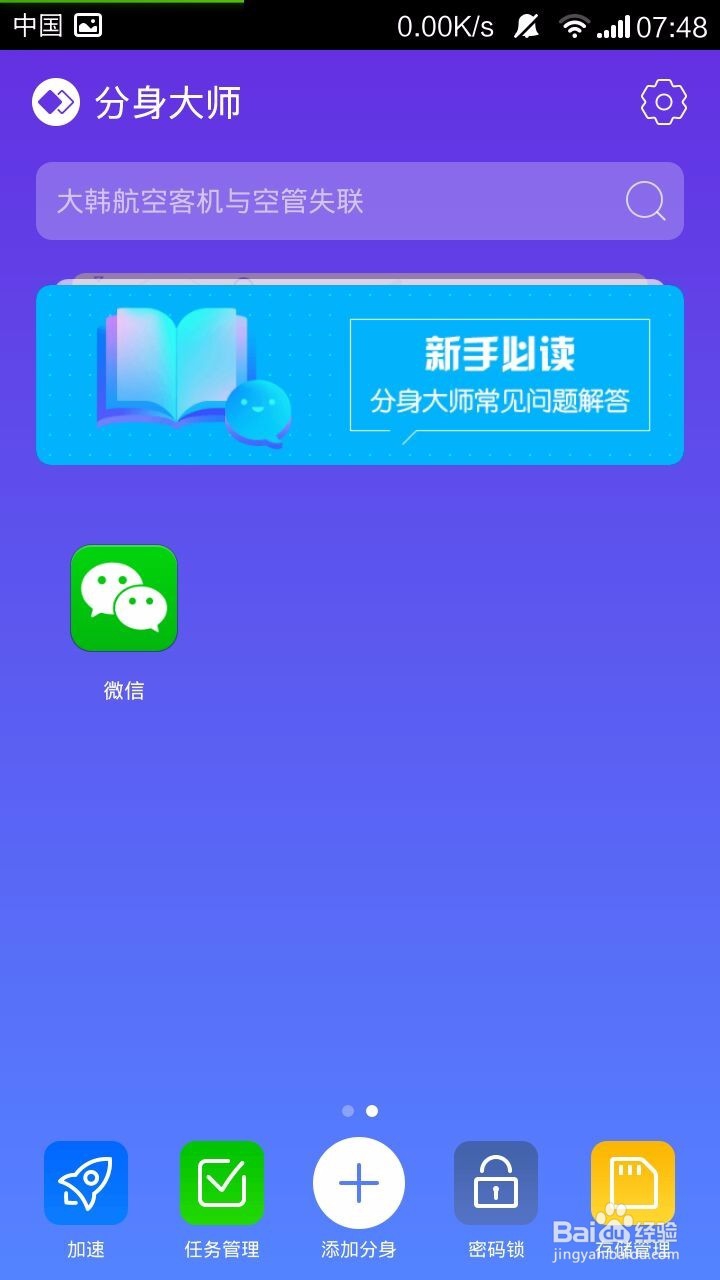Launch the cloned 微信 WeChat app
The height and width of the screenshot is (1280, 720).
tap(123, 597)
